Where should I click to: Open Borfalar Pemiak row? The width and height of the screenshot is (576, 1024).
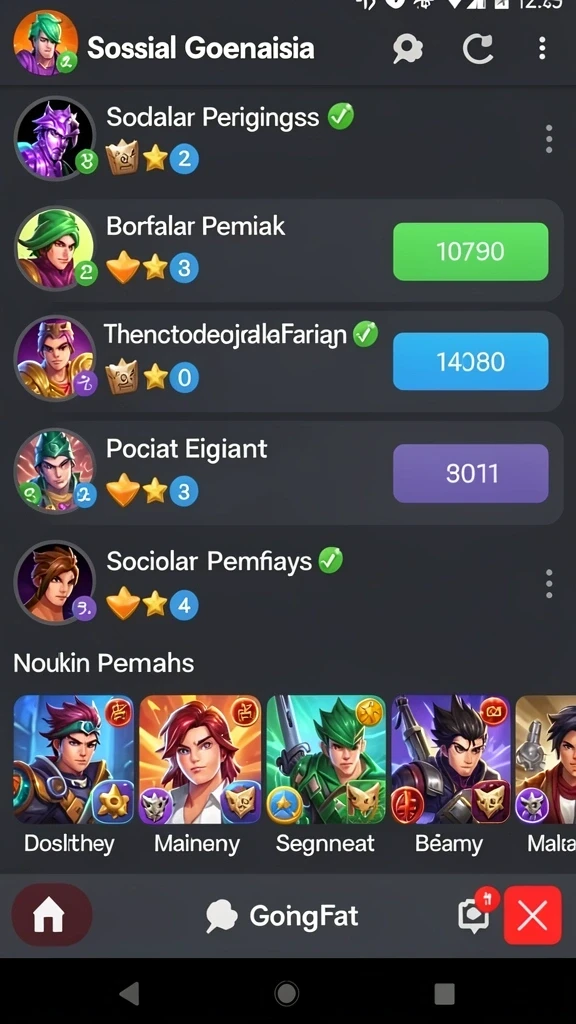click(x=287, y=250)
